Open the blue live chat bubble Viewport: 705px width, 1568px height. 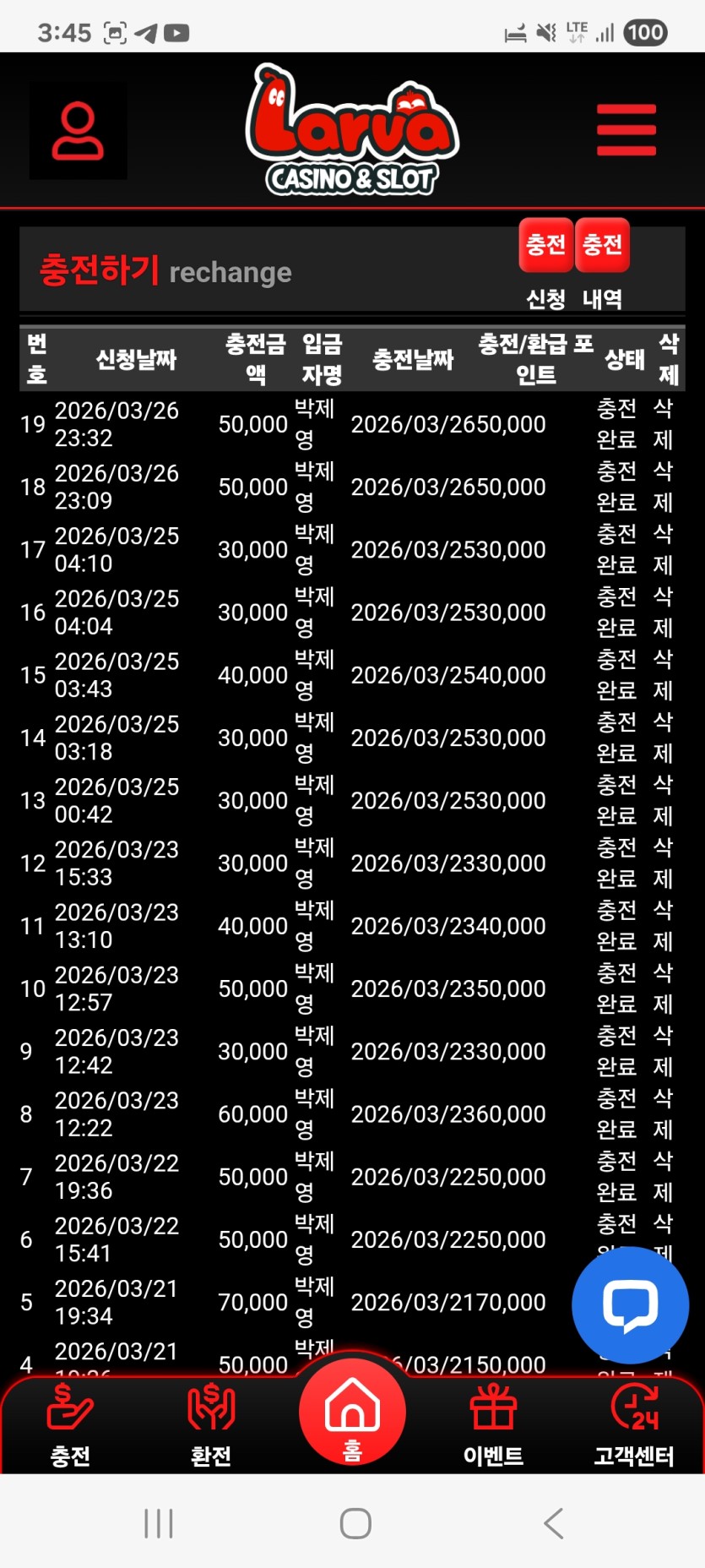click(x=630, y=1304)
